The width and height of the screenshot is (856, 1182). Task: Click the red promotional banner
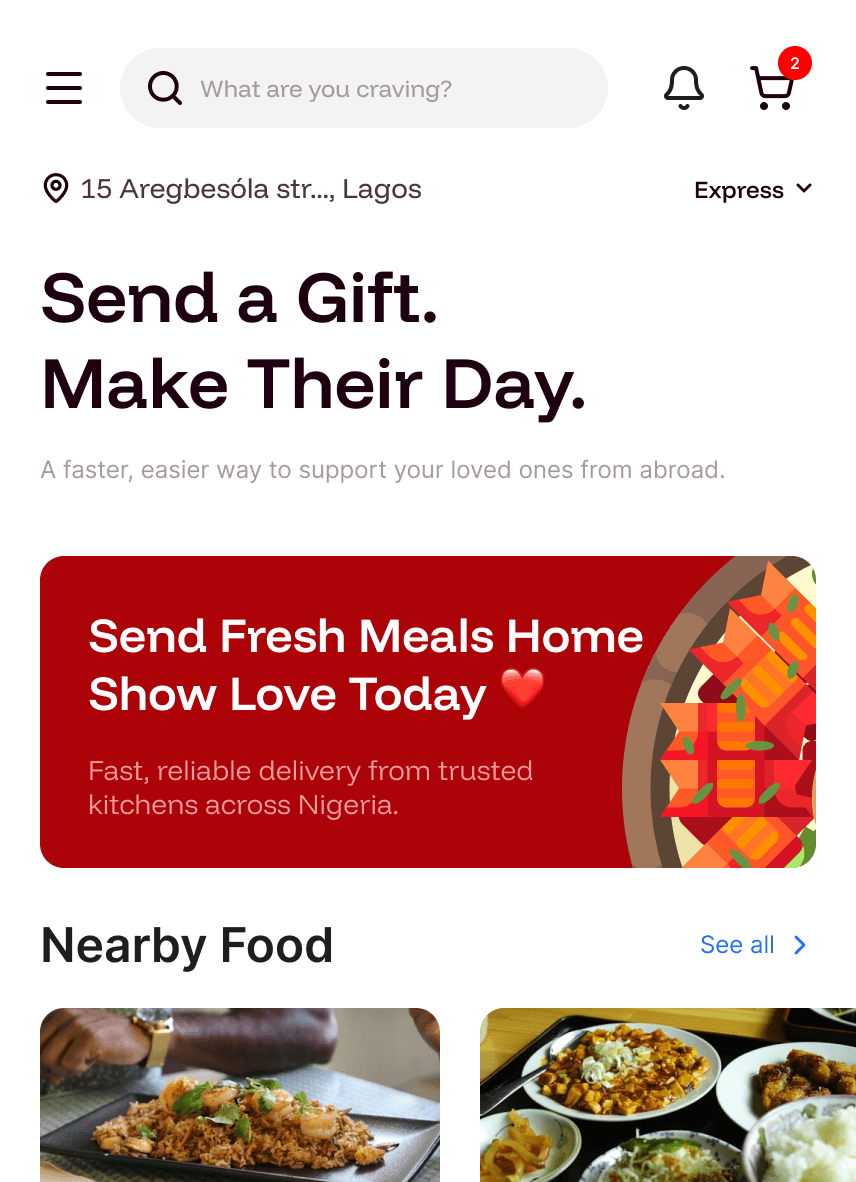coord(428,711)
